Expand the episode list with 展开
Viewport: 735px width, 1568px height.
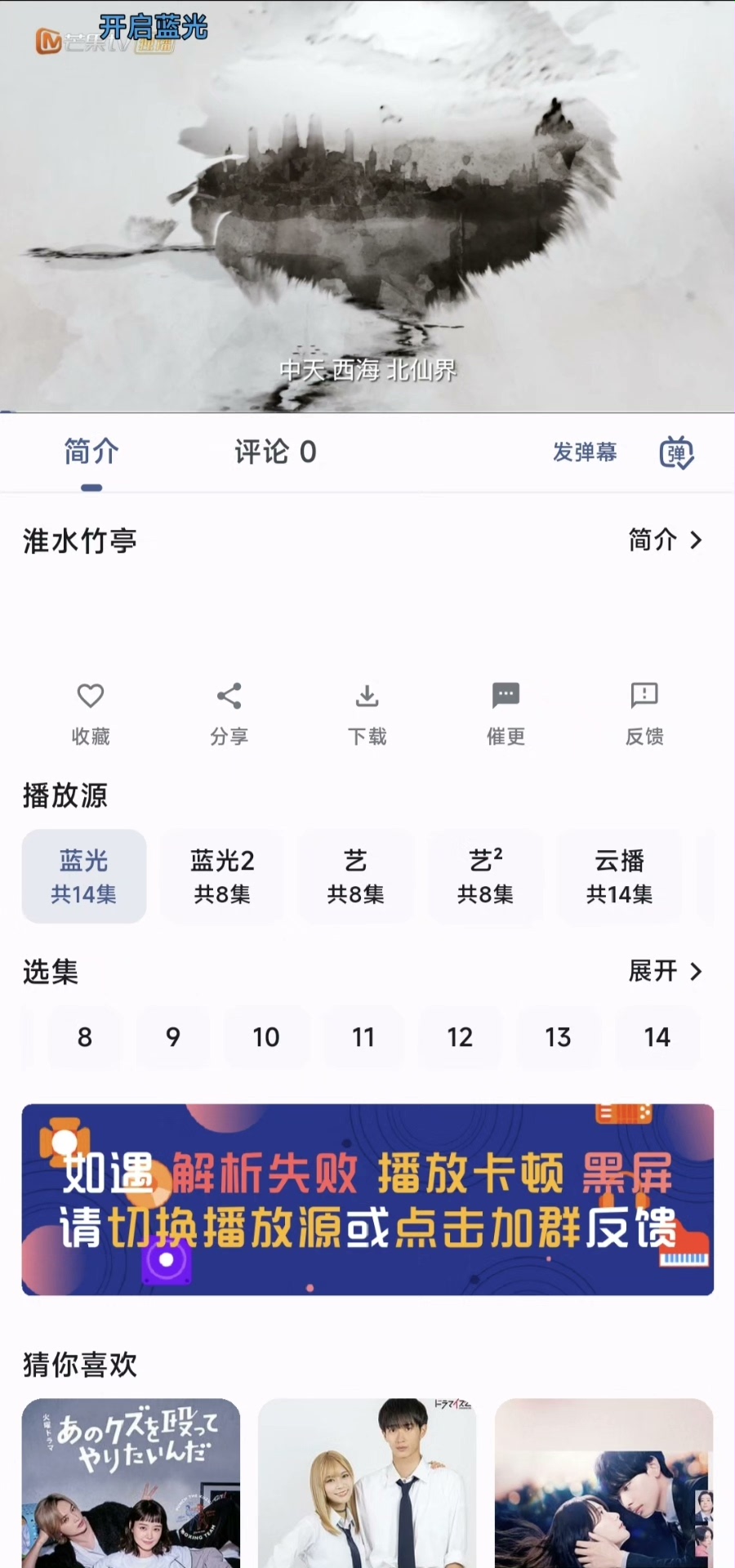pos(665,971)
